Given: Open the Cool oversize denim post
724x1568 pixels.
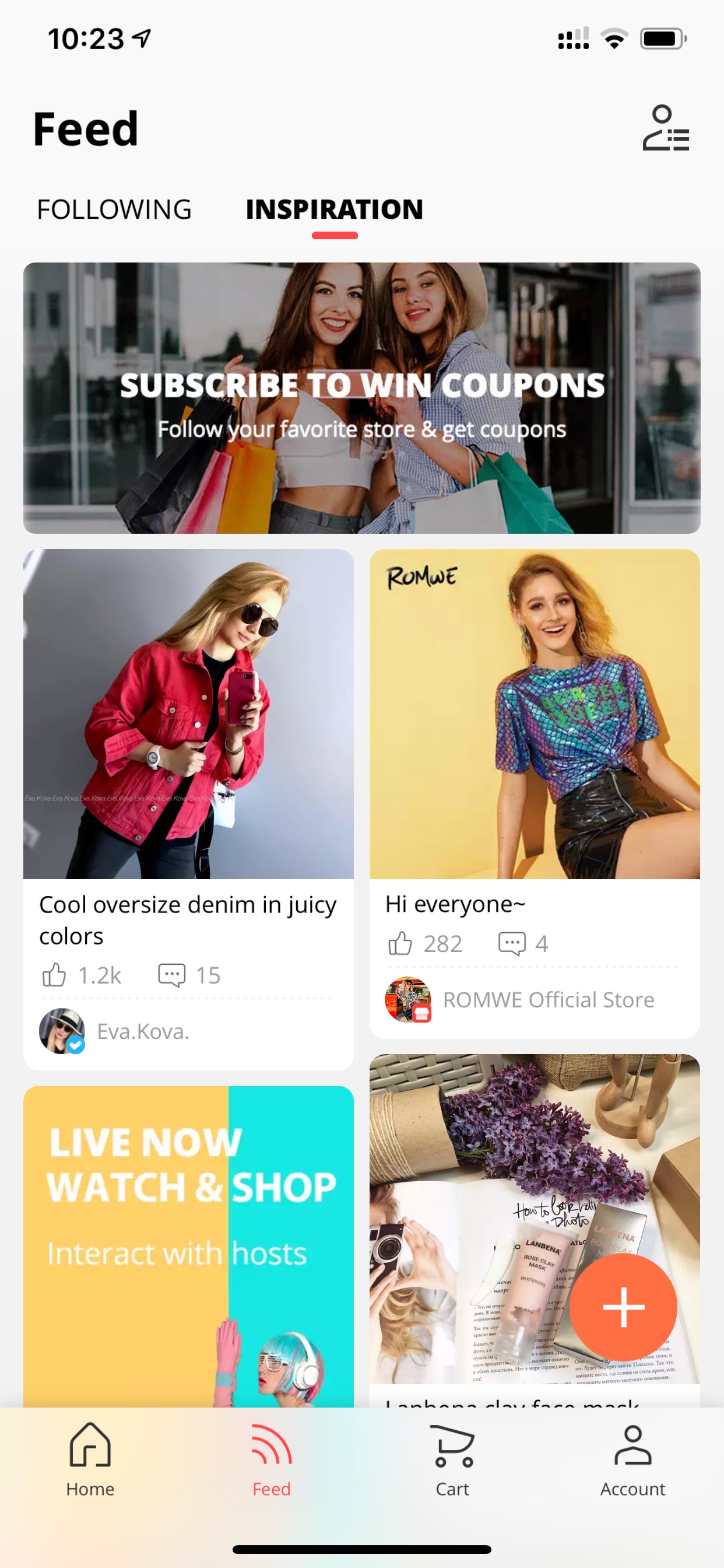Looking at the screenshot, I should (x=188, y=714).
